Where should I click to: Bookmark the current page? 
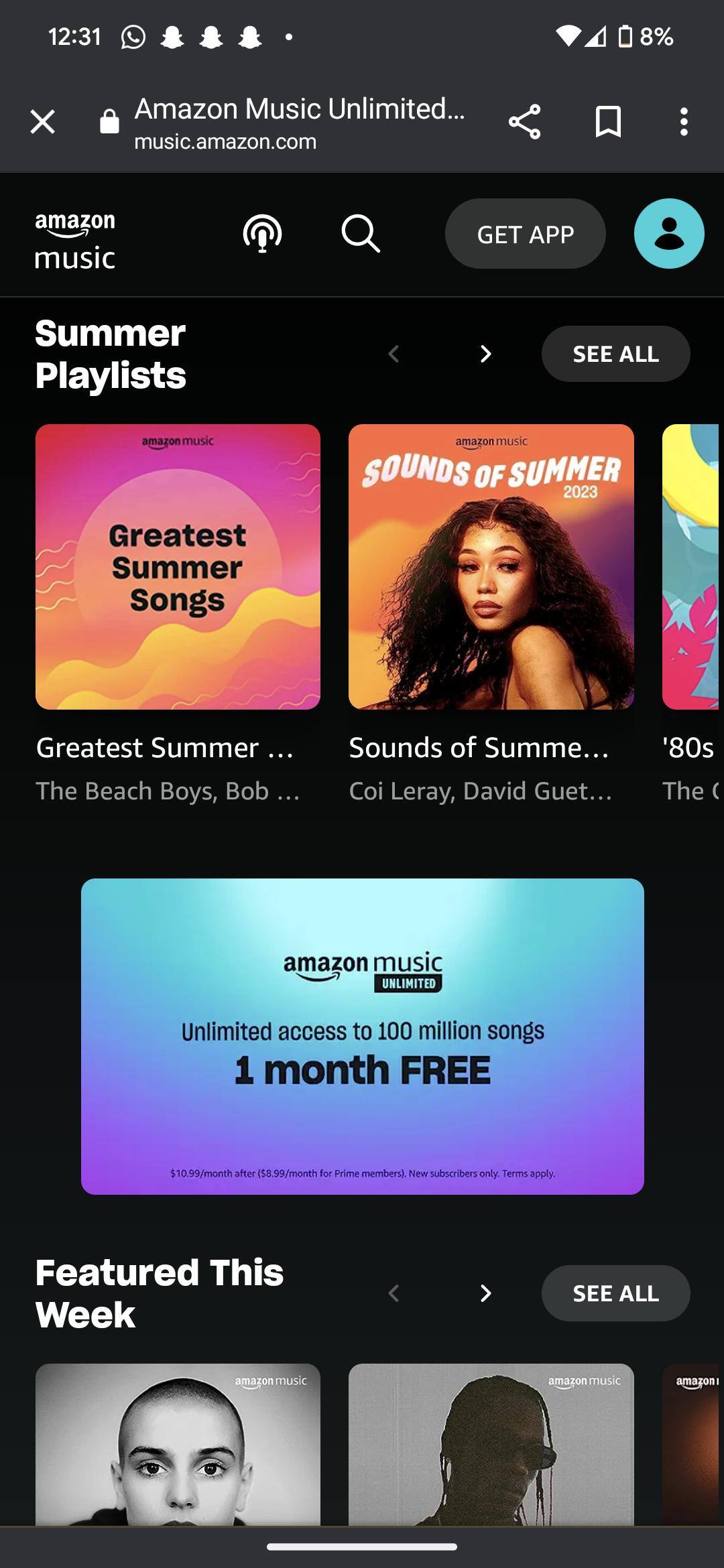608,122
